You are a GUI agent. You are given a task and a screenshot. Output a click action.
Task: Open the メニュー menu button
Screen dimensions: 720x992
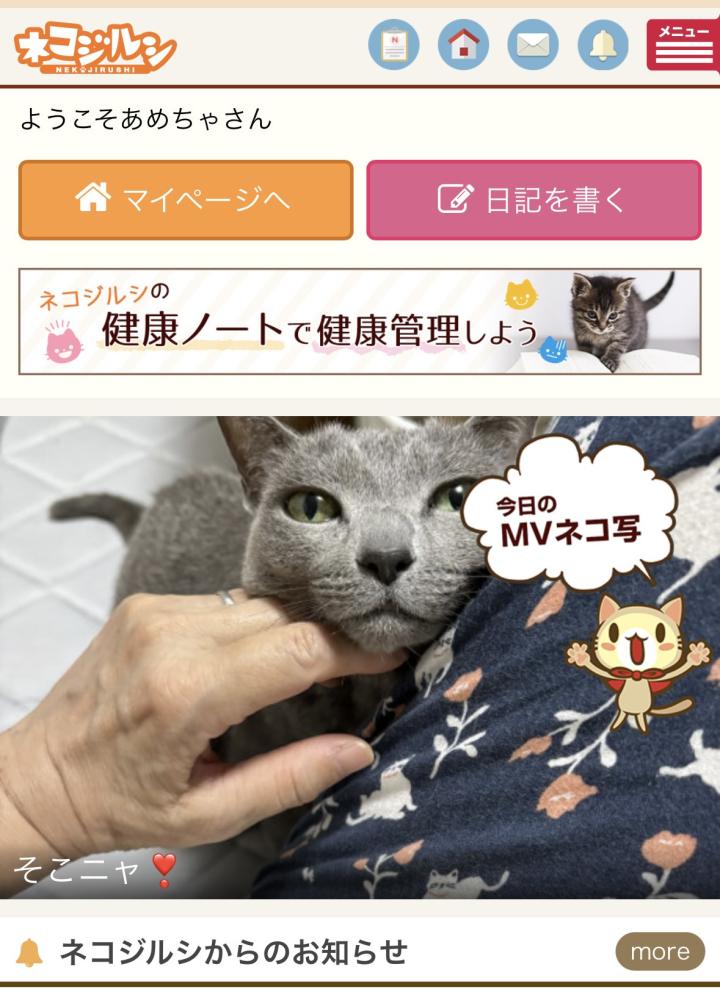coord(683,45)
